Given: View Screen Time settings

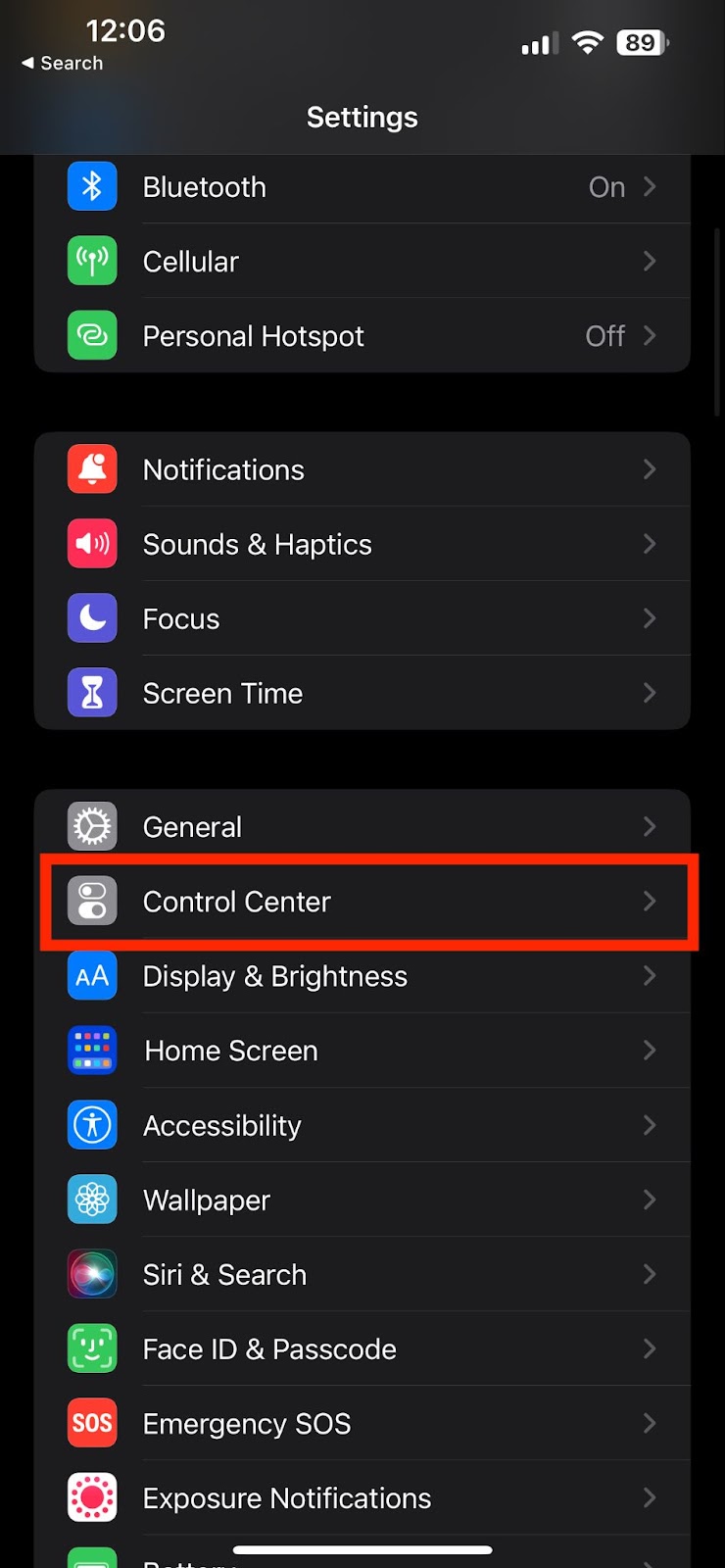Looking at the screenshot, I should [362, 693].
